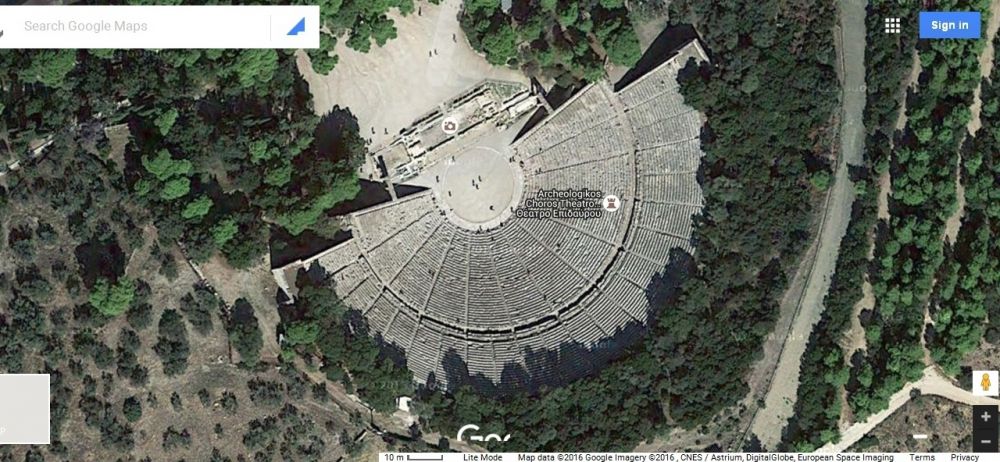This screenshot has width=1000, height=462.
Task: Zoom in with the plus button
Action: 986,416
